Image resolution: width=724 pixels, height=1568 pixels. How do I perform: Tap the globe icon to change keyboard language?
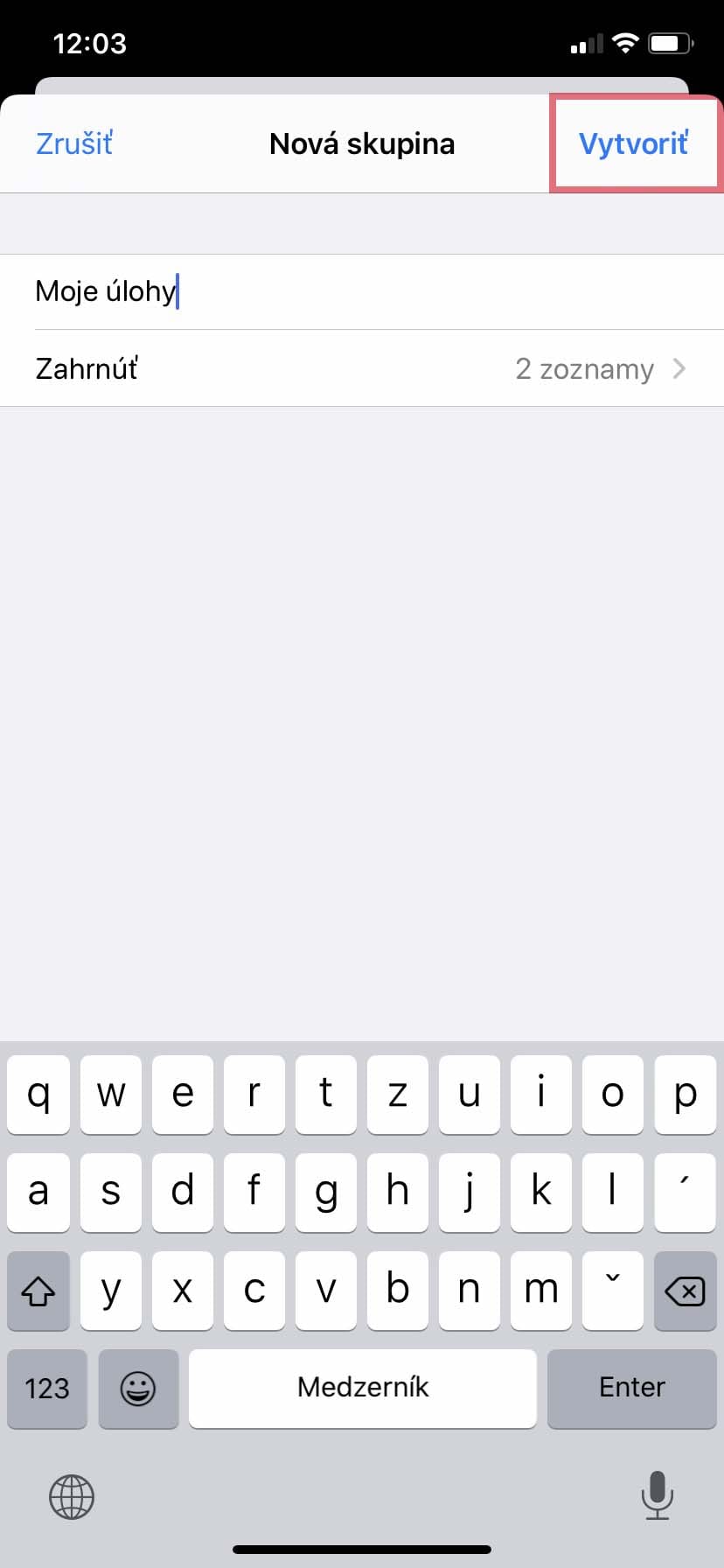[x=72, y=1495]
